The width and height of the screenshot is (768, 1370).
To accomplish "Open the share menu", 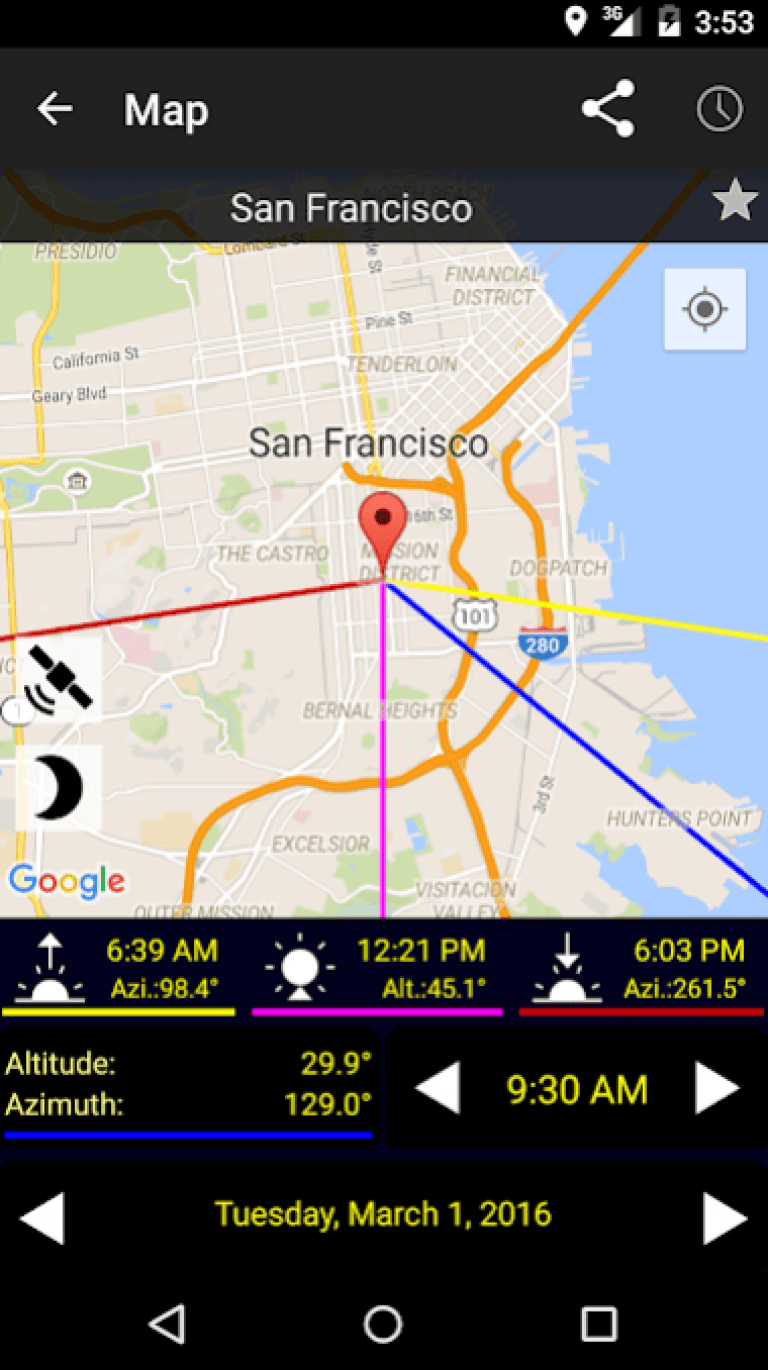I will pyautogui.click(x=608, y=108).
